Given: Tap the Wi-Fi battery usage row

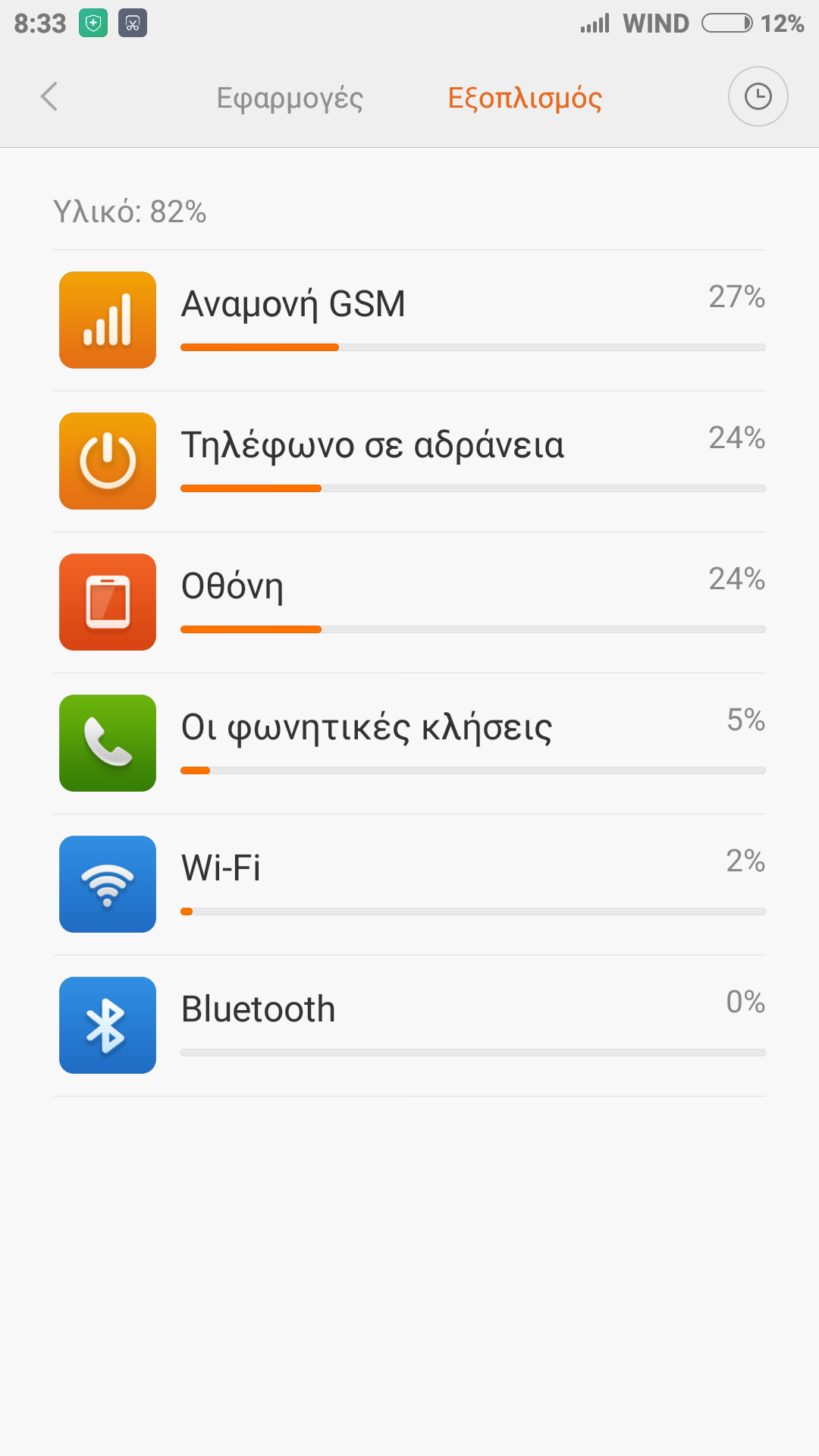Looking at the screenshot, I should pyautogui.click(x=409, y=884).
